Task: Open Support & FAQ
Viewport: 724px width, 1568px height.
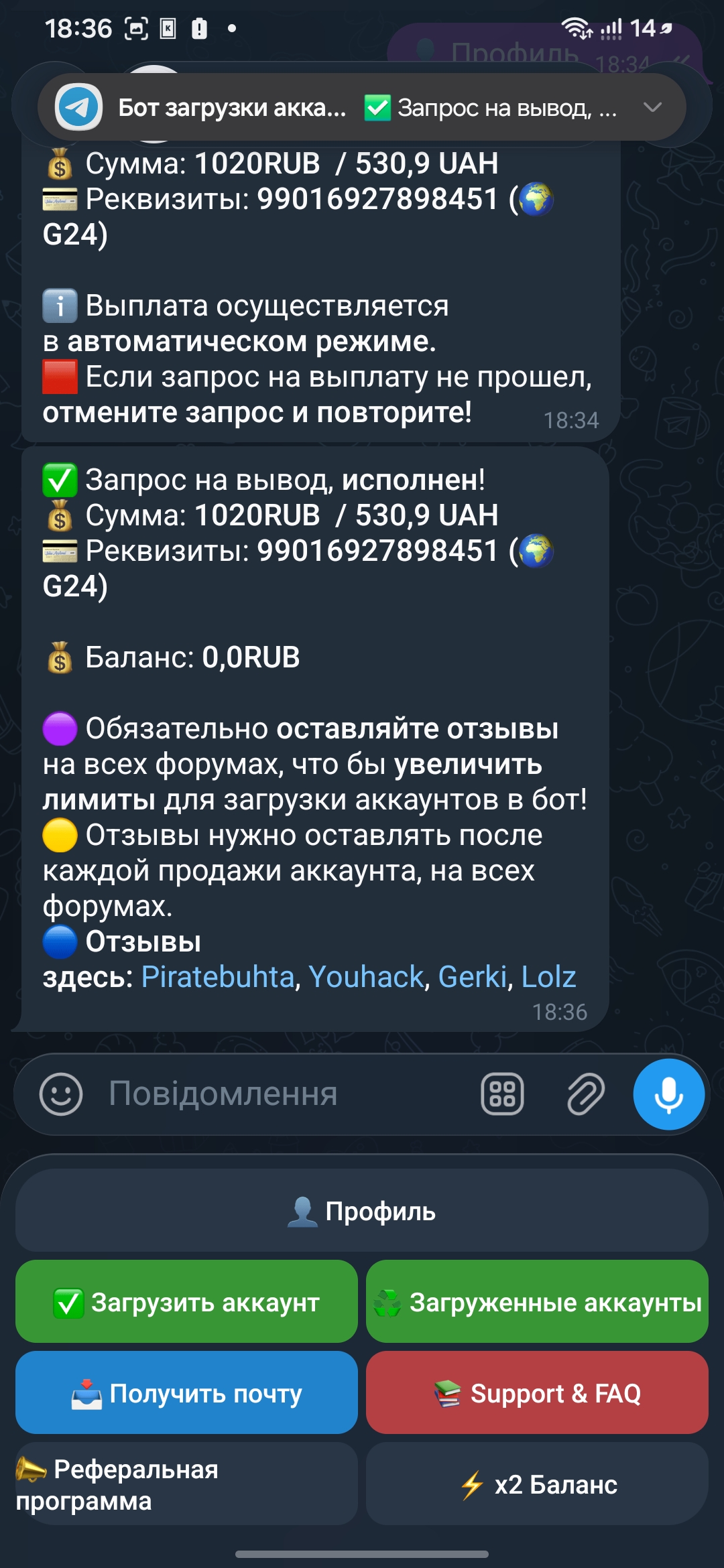Action: 537,1393
